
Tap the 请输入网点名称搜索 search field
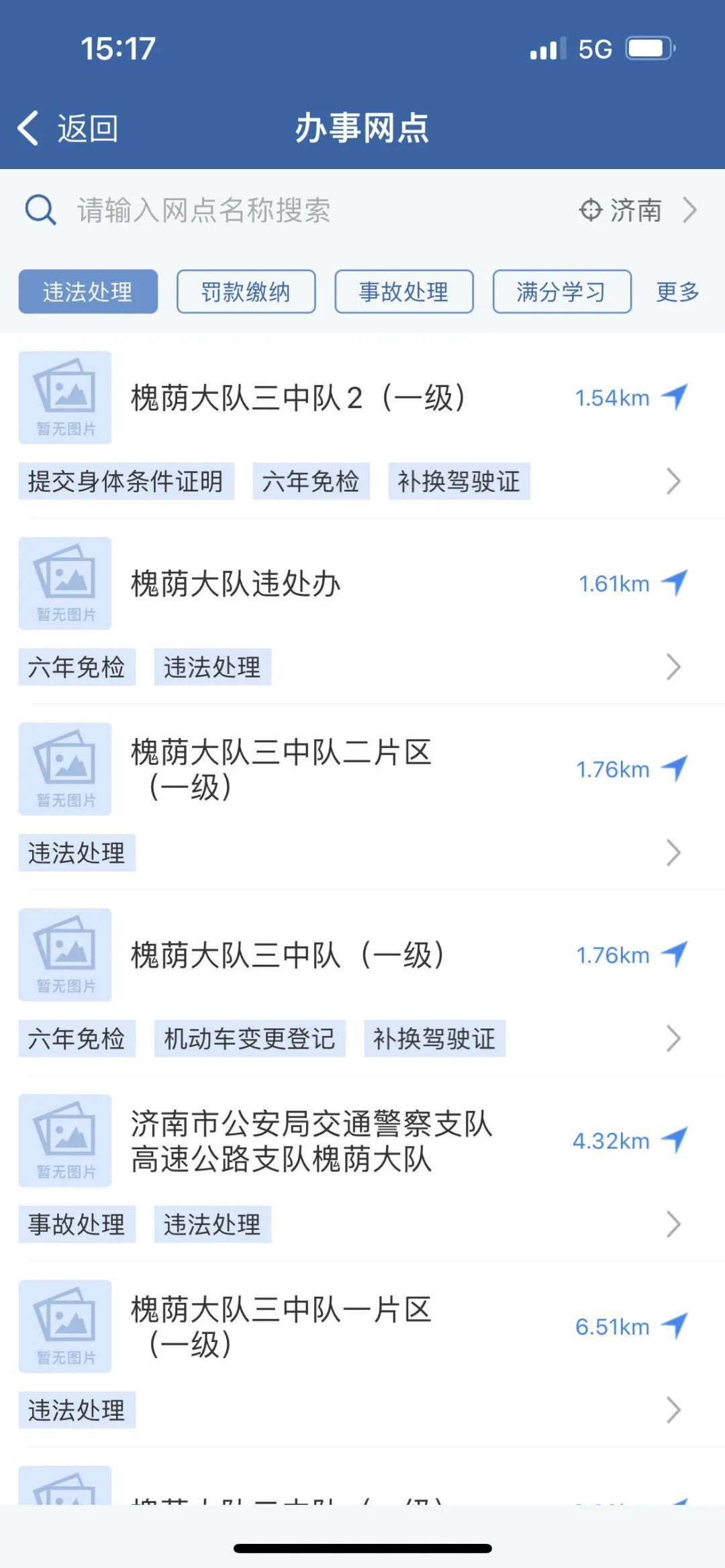[x=201, y=210]
